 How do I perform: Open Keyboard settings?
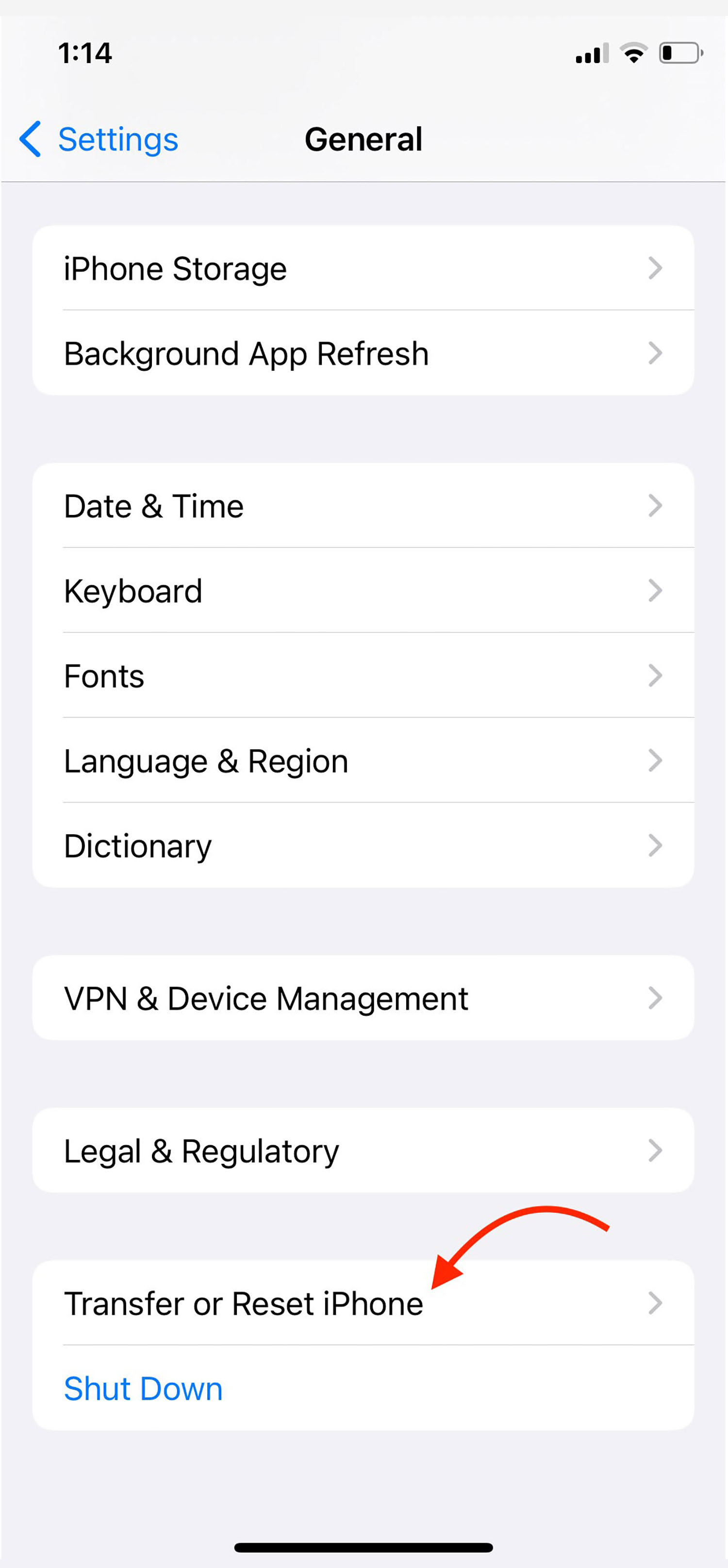pyautogui.click(x=364, y=591)
